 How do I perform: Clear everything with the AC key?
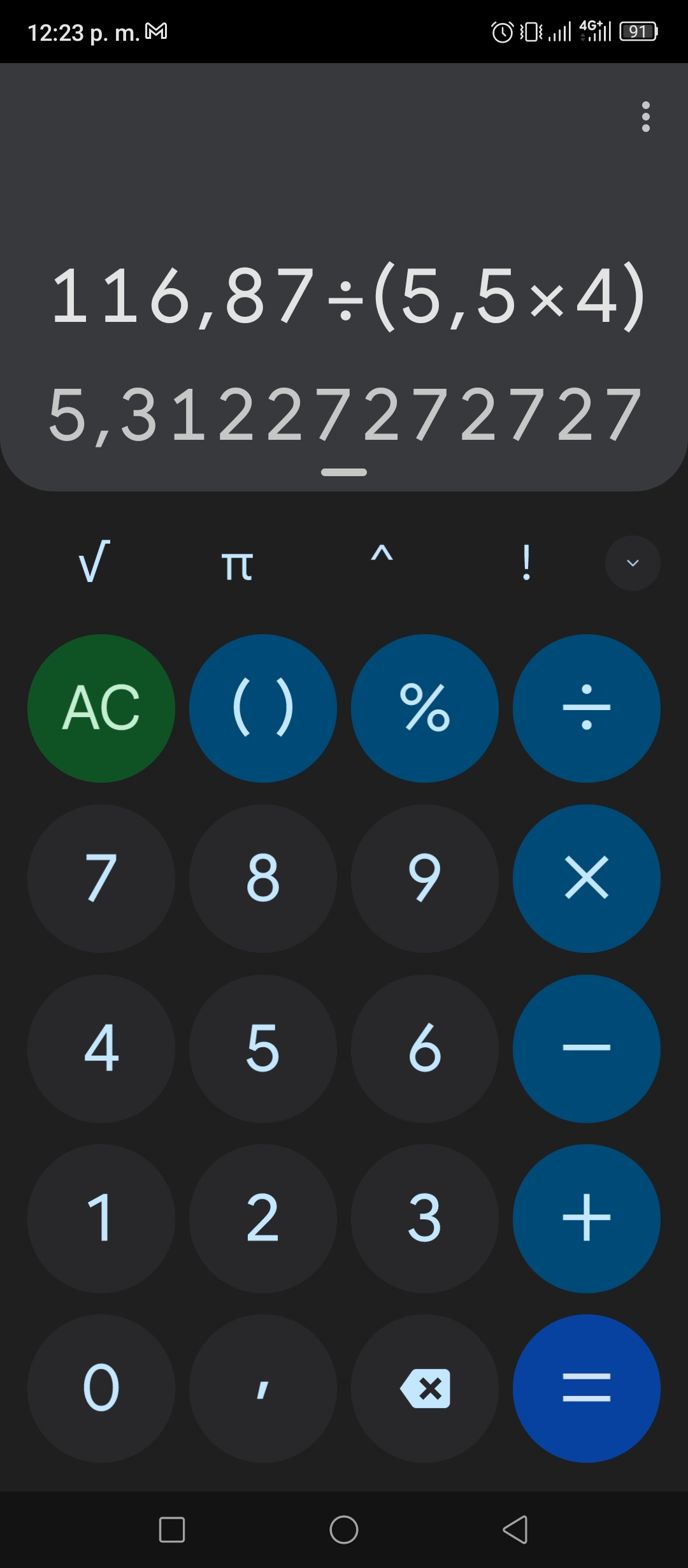click(x=101, y=708)
